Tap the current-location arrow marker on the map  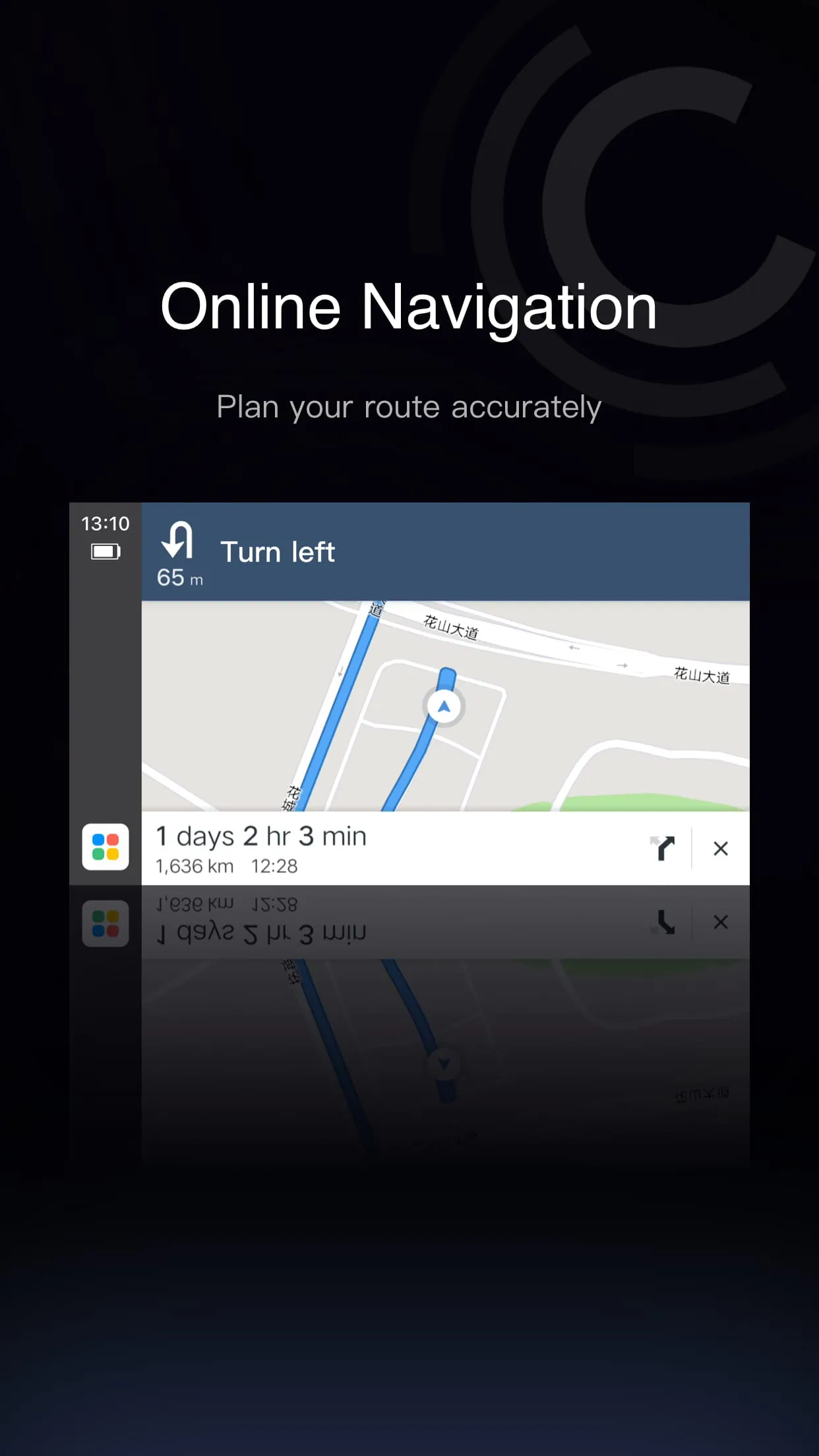[x=445, y=706]
